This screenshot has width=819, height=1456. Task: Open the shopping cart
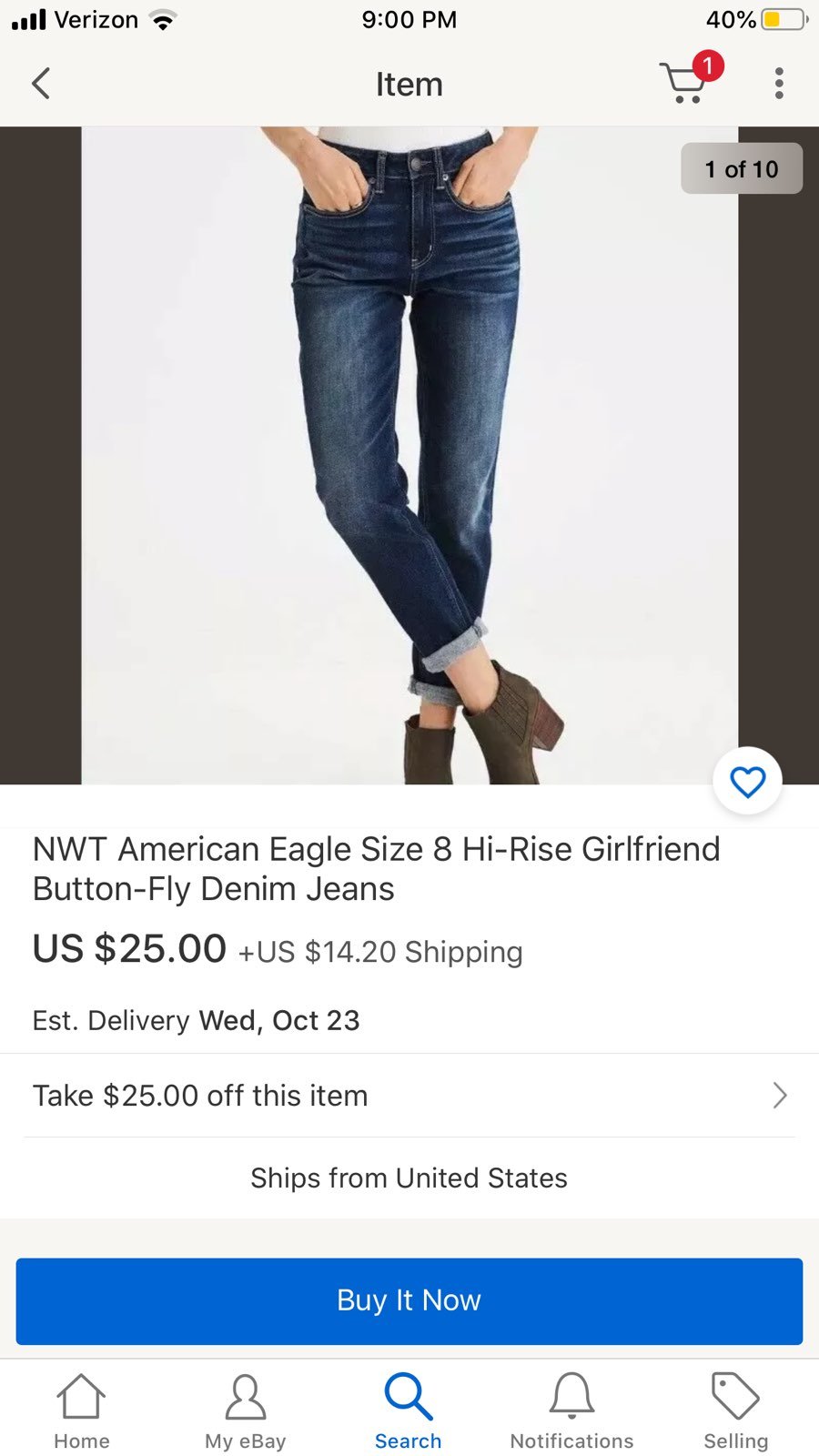click(689, 80)
